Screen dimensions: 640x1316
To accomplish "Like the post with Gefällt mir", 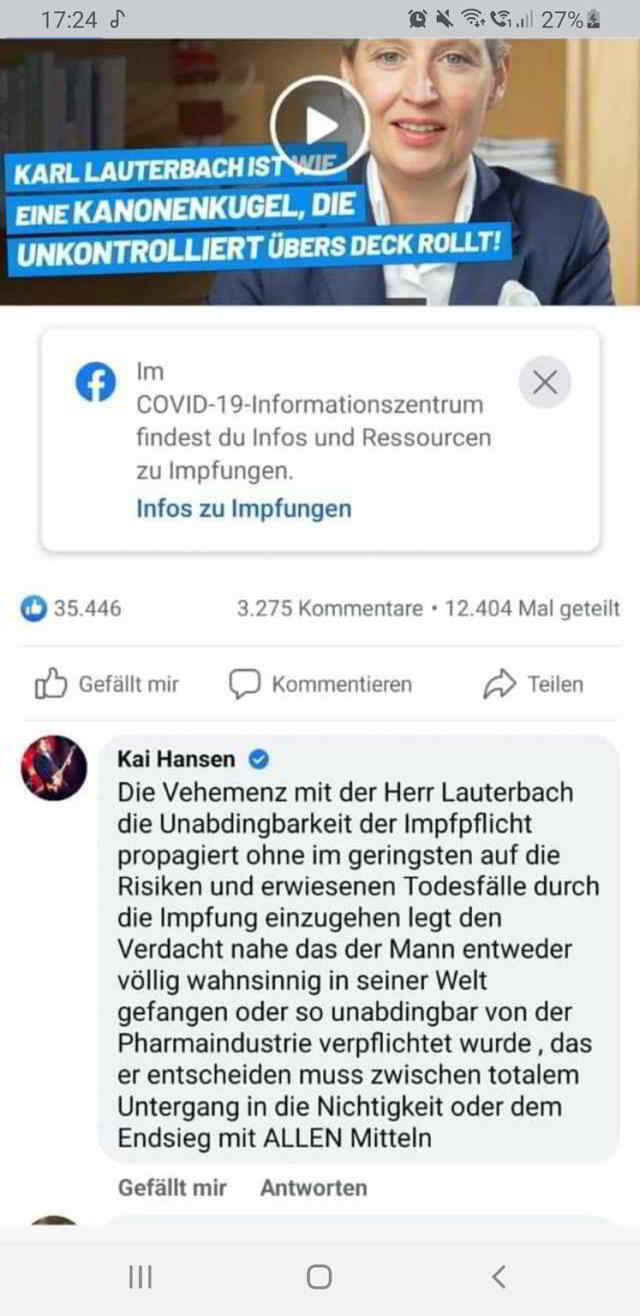I will (107, 684).
